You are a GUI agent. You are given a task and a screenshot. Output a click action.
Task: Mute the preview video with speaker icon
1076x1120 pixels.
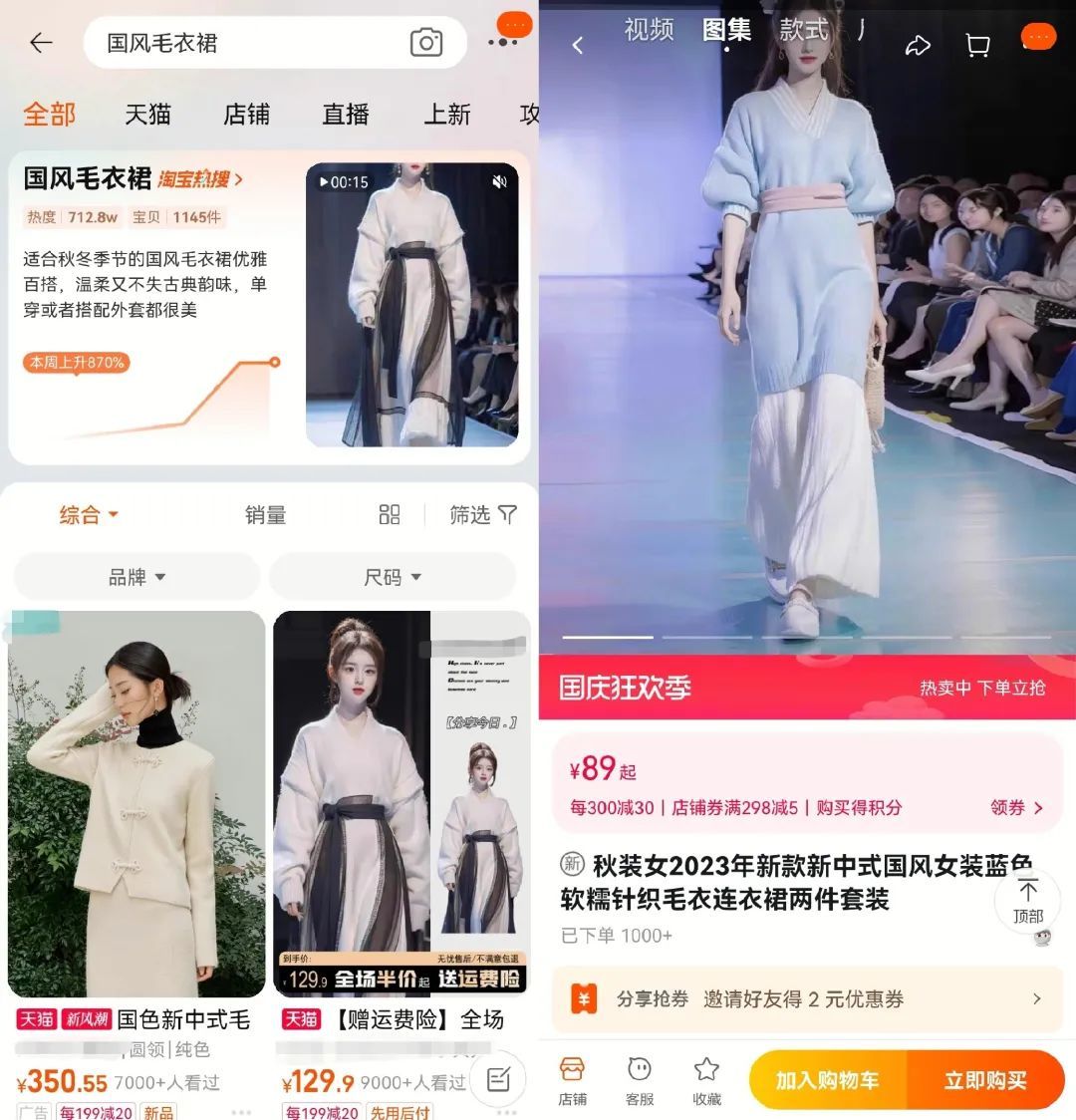point(502,180)
